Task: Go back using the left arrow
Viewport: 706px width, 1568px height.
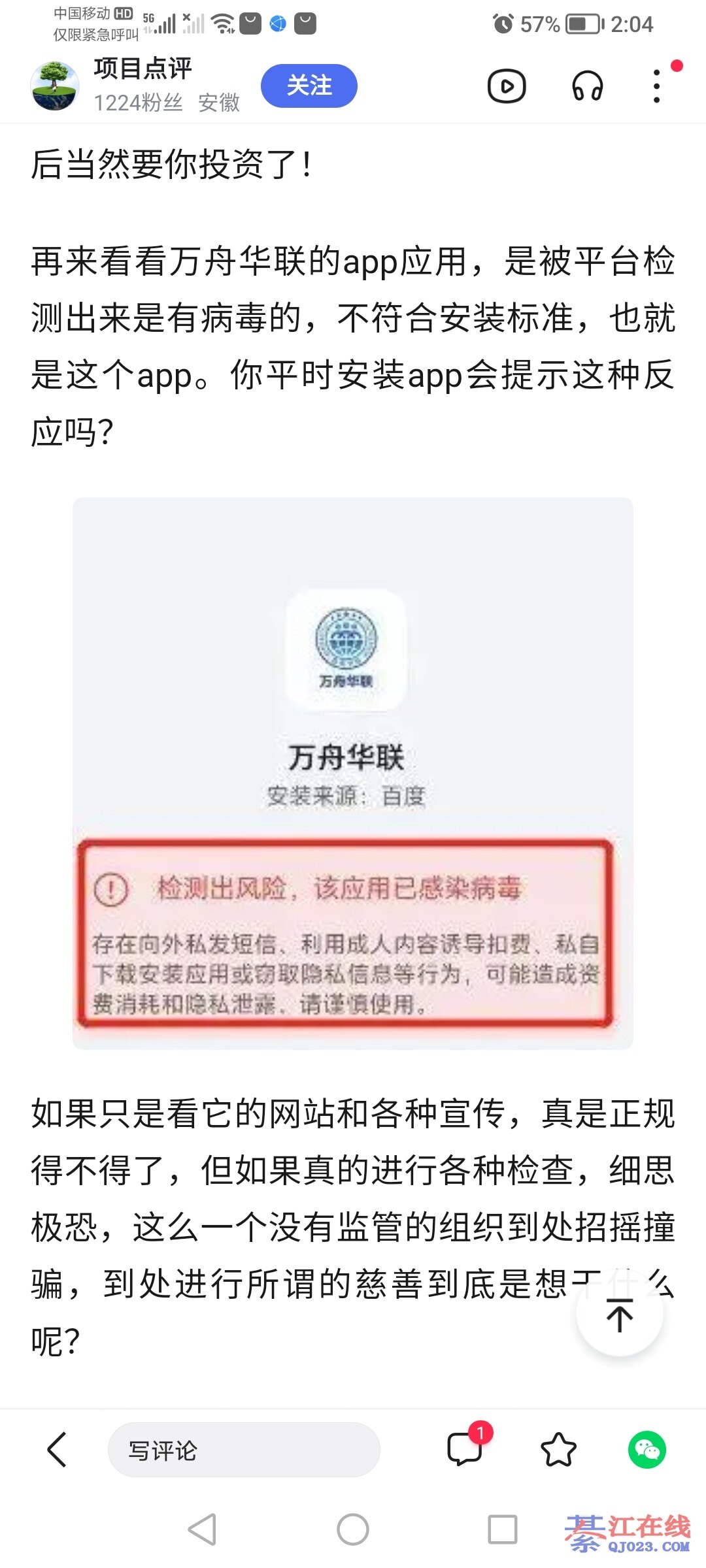Action: point(58,1450)
